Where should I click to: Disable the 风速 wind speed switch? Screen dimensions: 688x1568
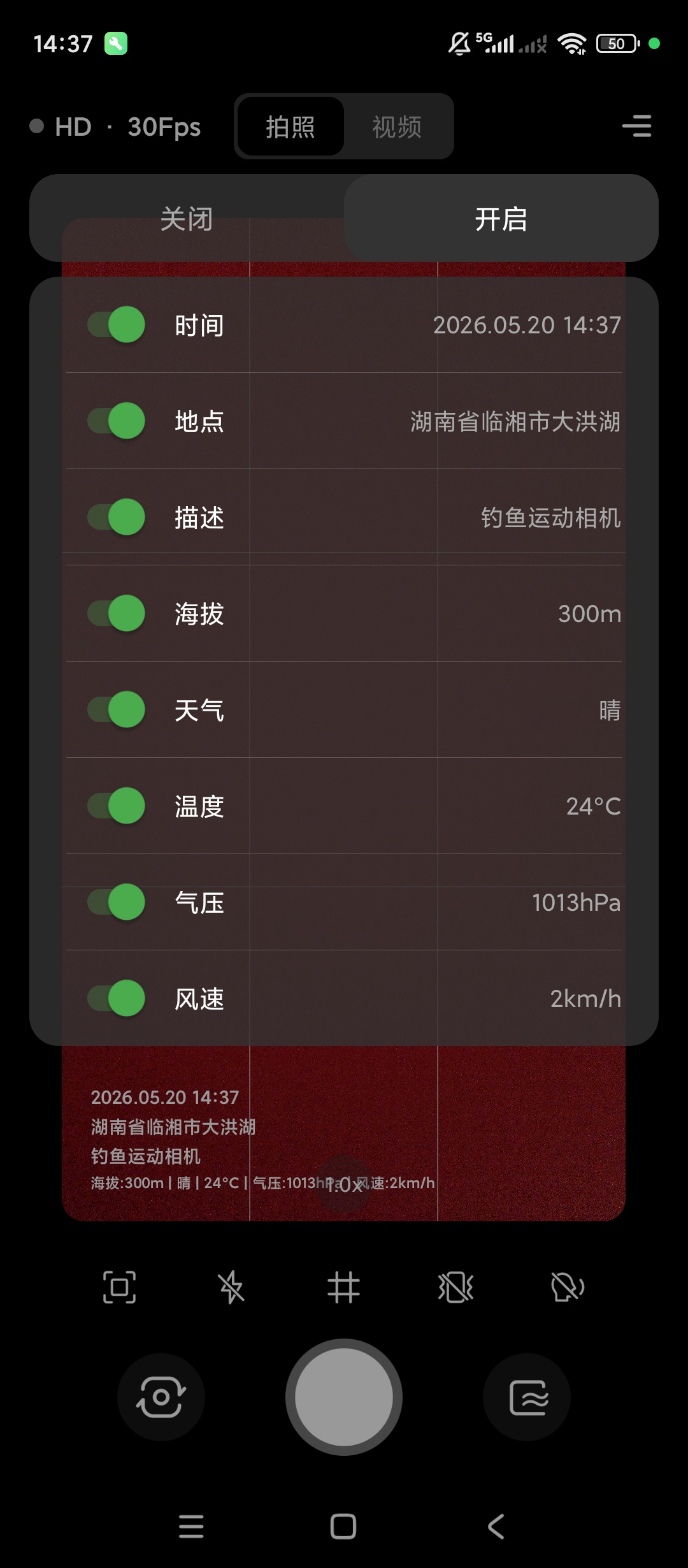(x=117, y=998)
